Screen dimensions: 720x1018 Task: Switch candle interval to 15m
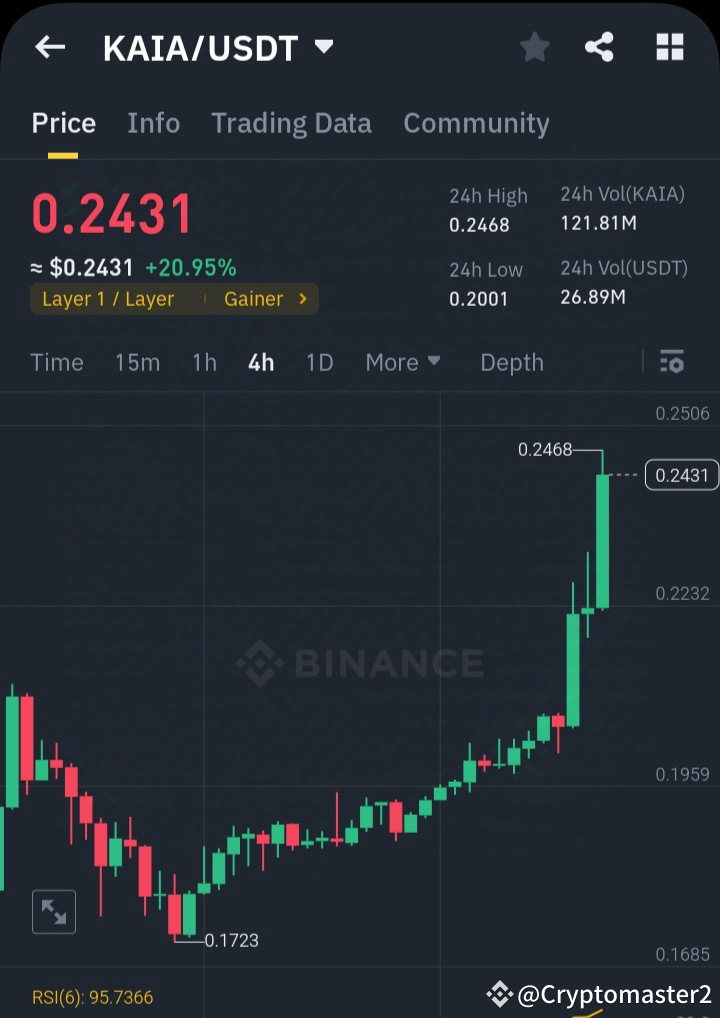coord(137,362)
